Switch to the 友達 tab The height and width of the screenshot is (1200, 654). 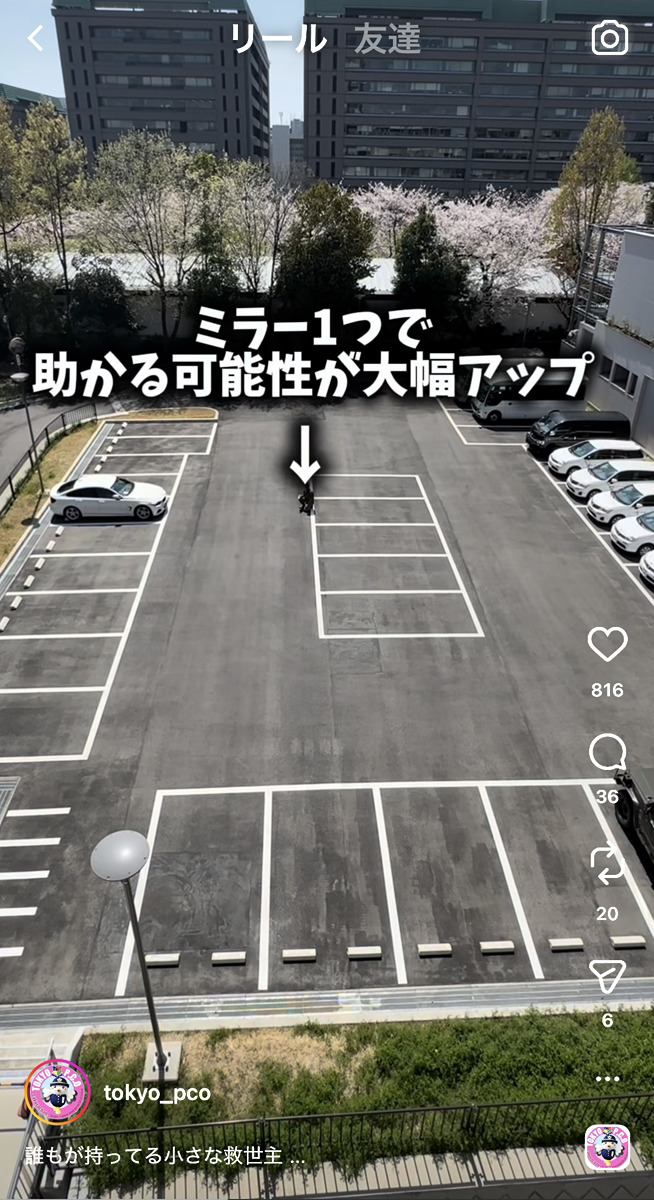point(387,39)
